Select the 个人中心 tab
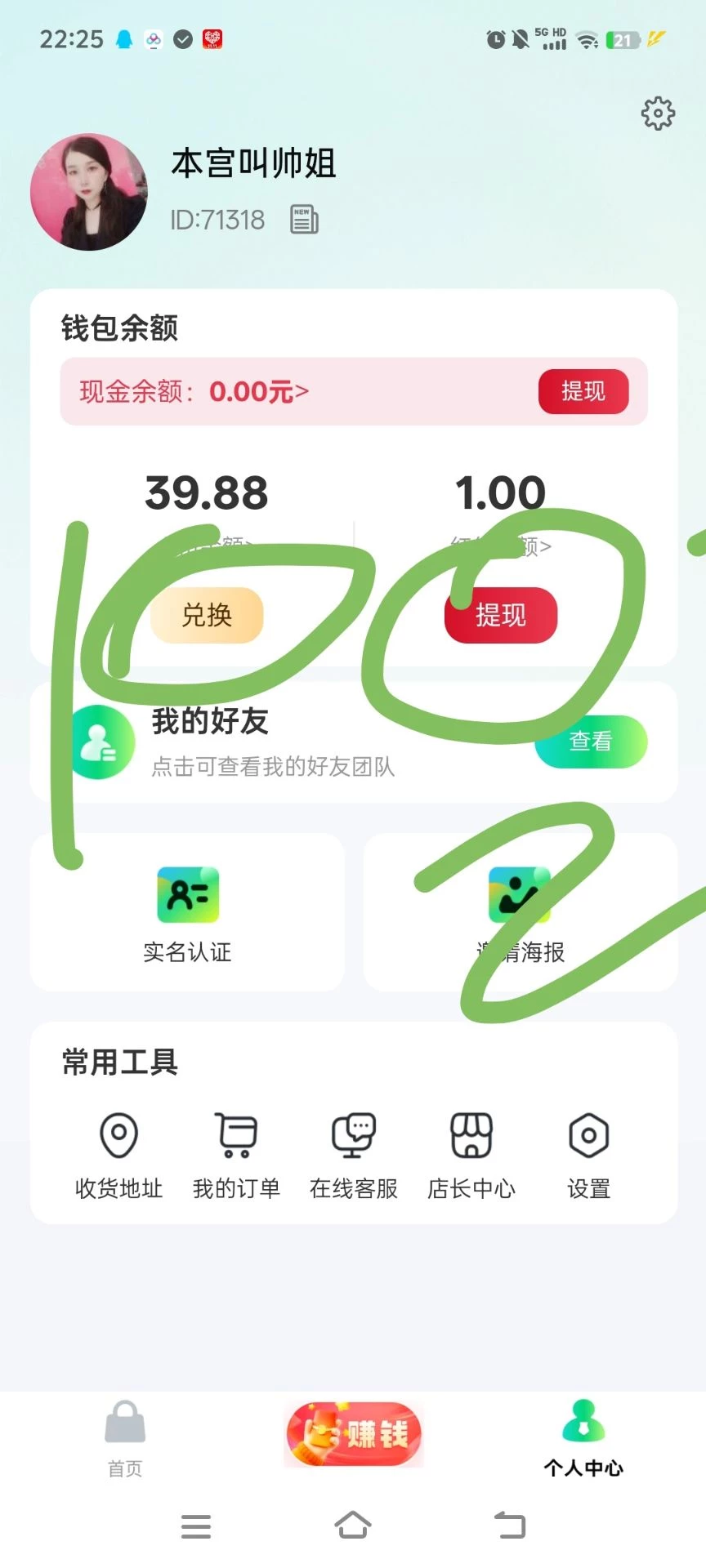Viewport: 706px width, 1568px height. [583, 1439]
